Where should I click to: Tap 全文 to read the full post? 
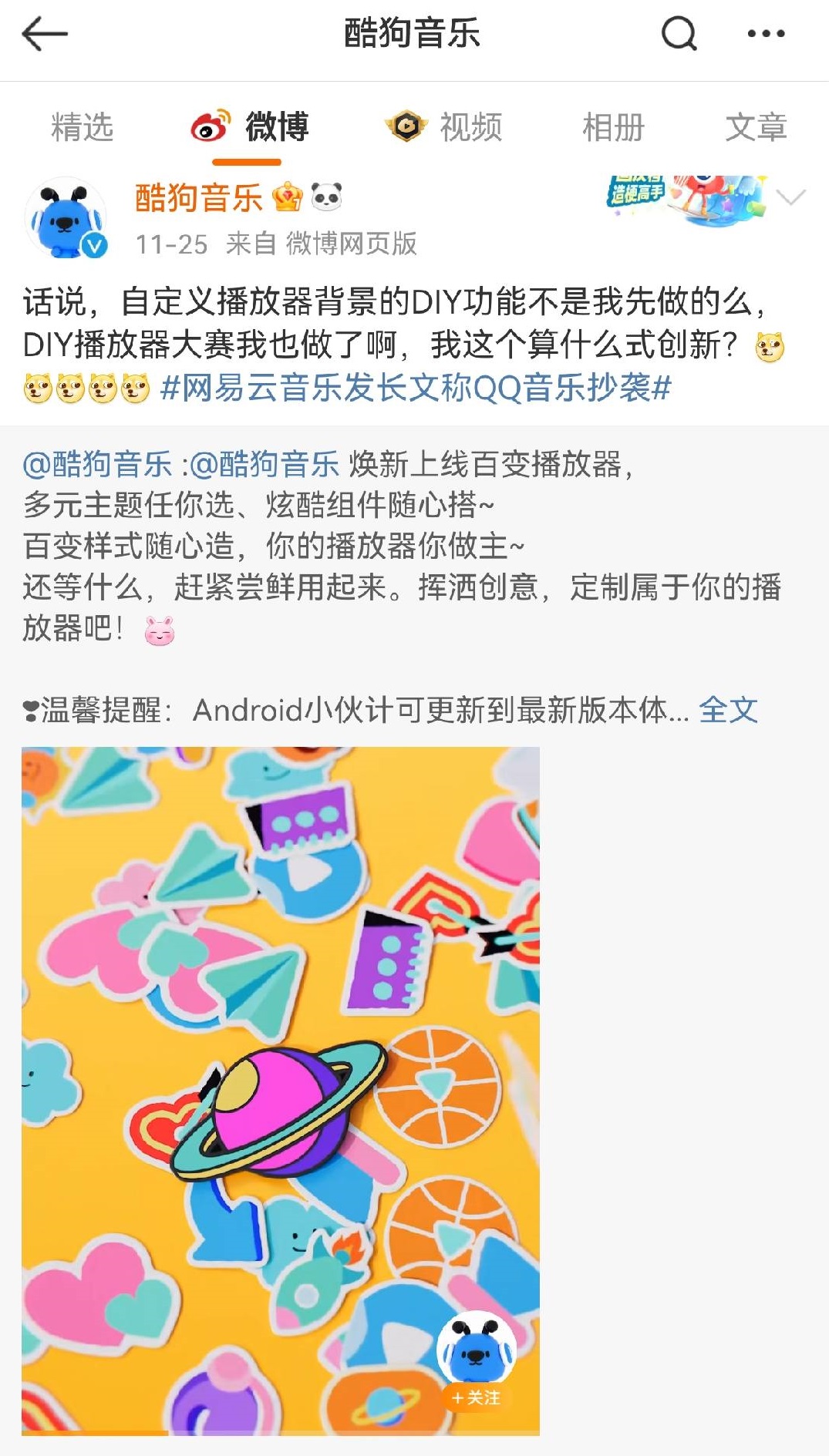click(729, 710)
